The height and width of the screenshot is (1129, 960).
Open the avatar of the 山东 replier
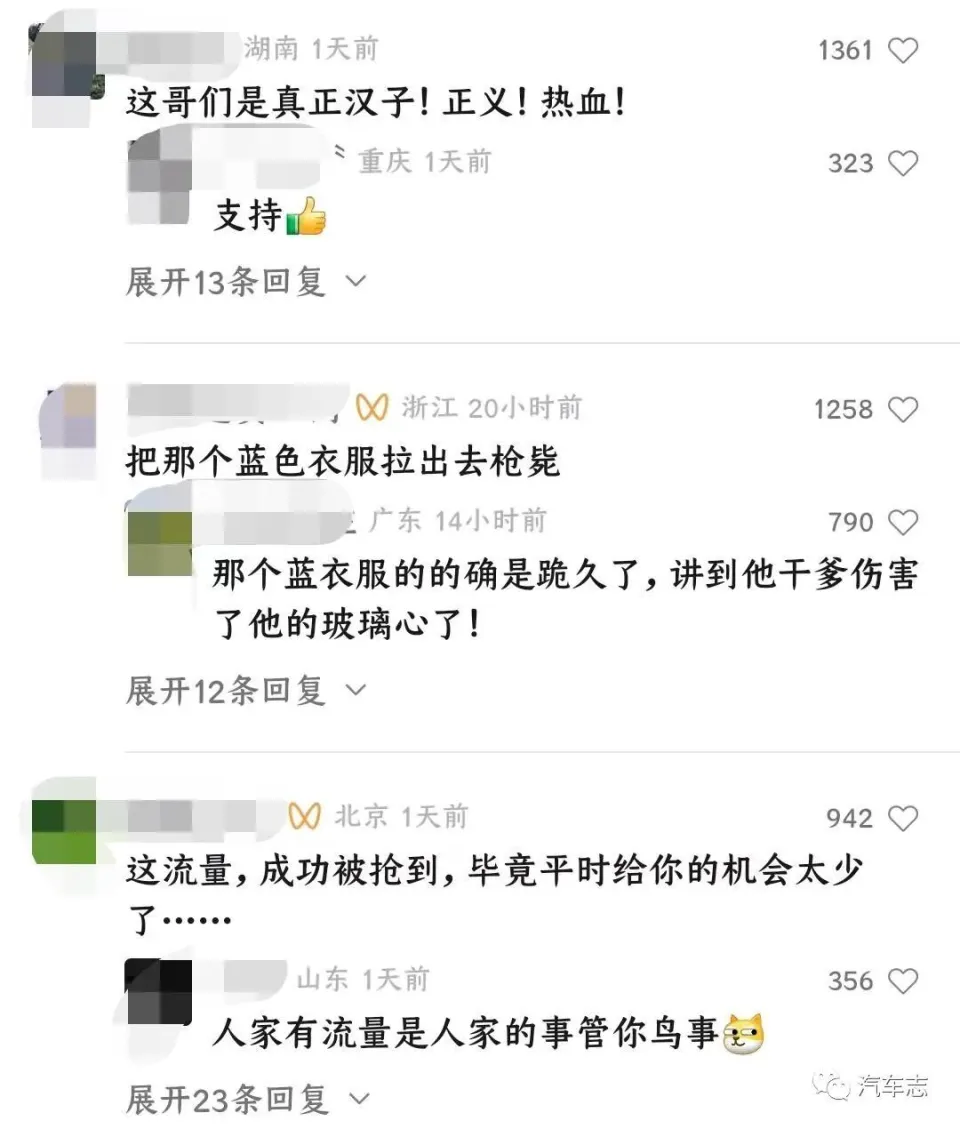pyautogui.click(x=159, y=992)
